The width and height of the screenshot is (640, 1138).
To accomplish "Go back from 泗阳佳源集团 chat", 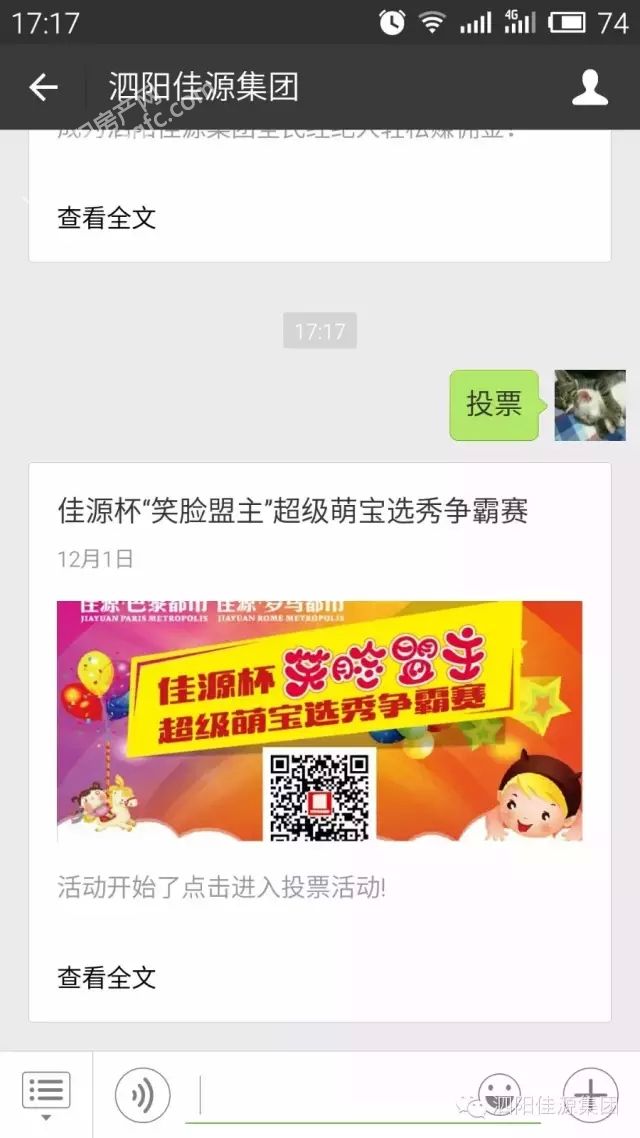I will (43, 88).
